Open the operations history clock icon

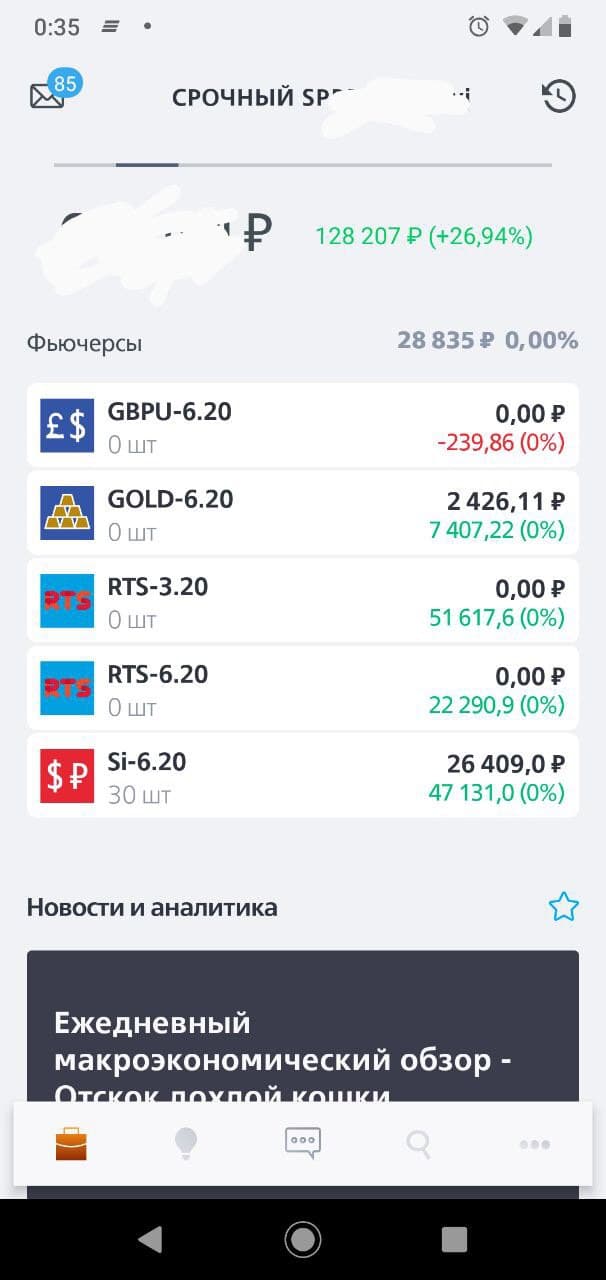tap(559, 96)
